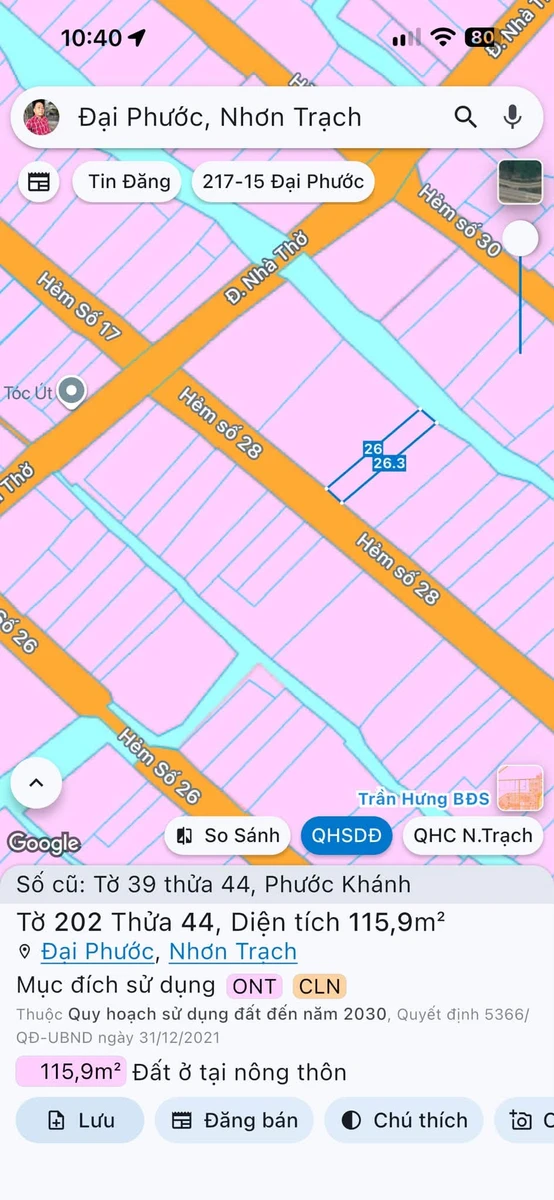Start voice search with the microphone
The width and height of the screenshot is (554, 1200).
pos(513,117)
